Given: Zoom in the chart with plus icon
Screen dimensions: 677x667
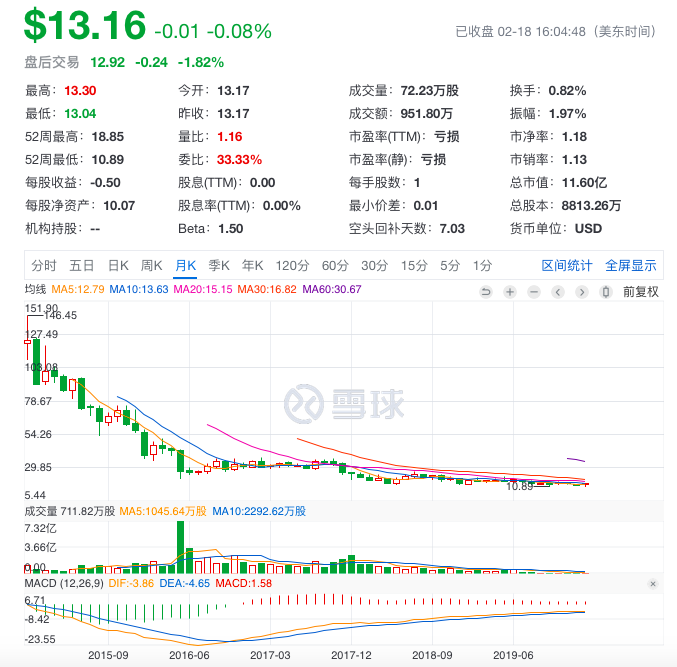Looking at the screenshot, I should 509,292.
